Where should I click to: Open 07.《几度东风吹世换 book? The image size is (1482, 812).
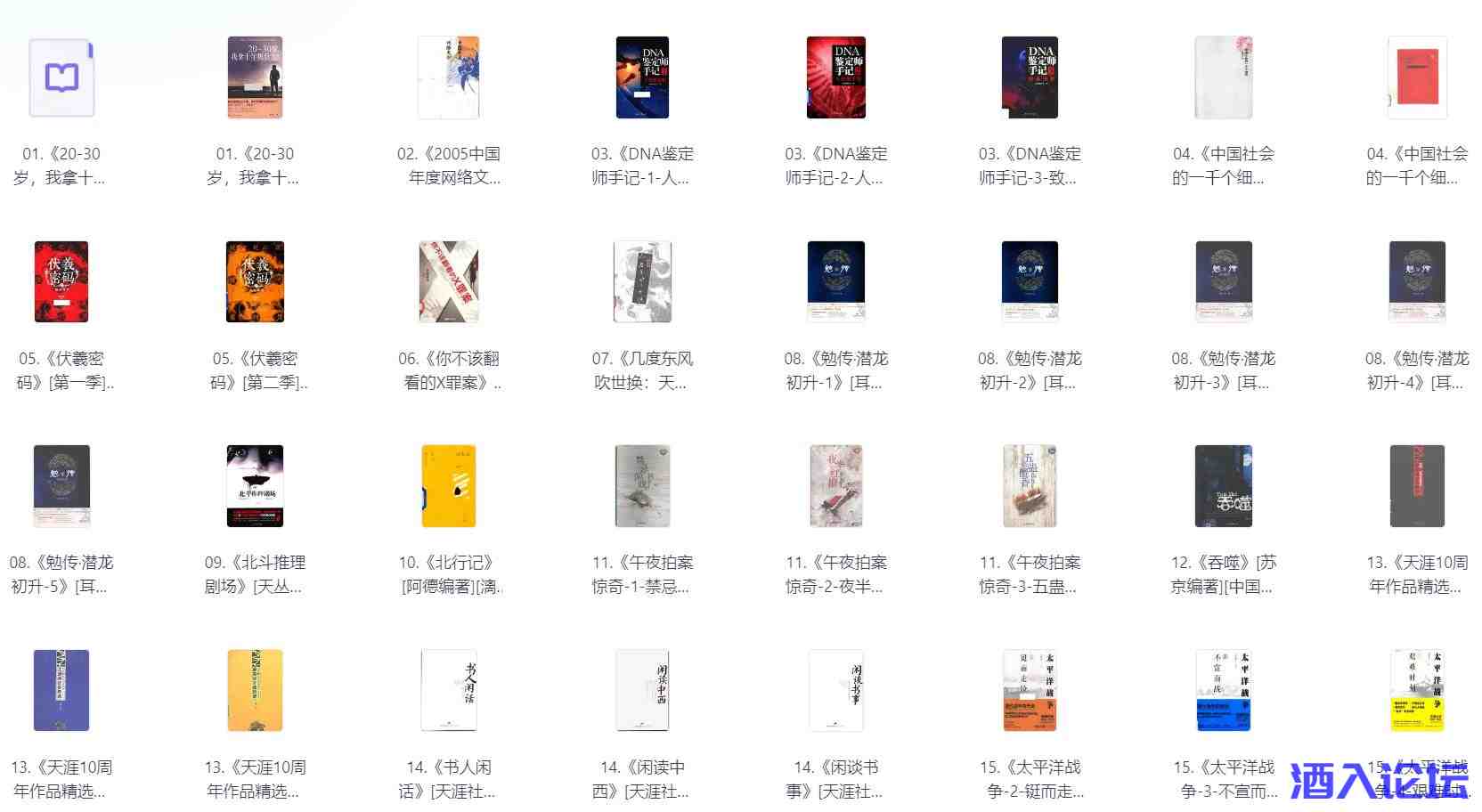point(642,282)
